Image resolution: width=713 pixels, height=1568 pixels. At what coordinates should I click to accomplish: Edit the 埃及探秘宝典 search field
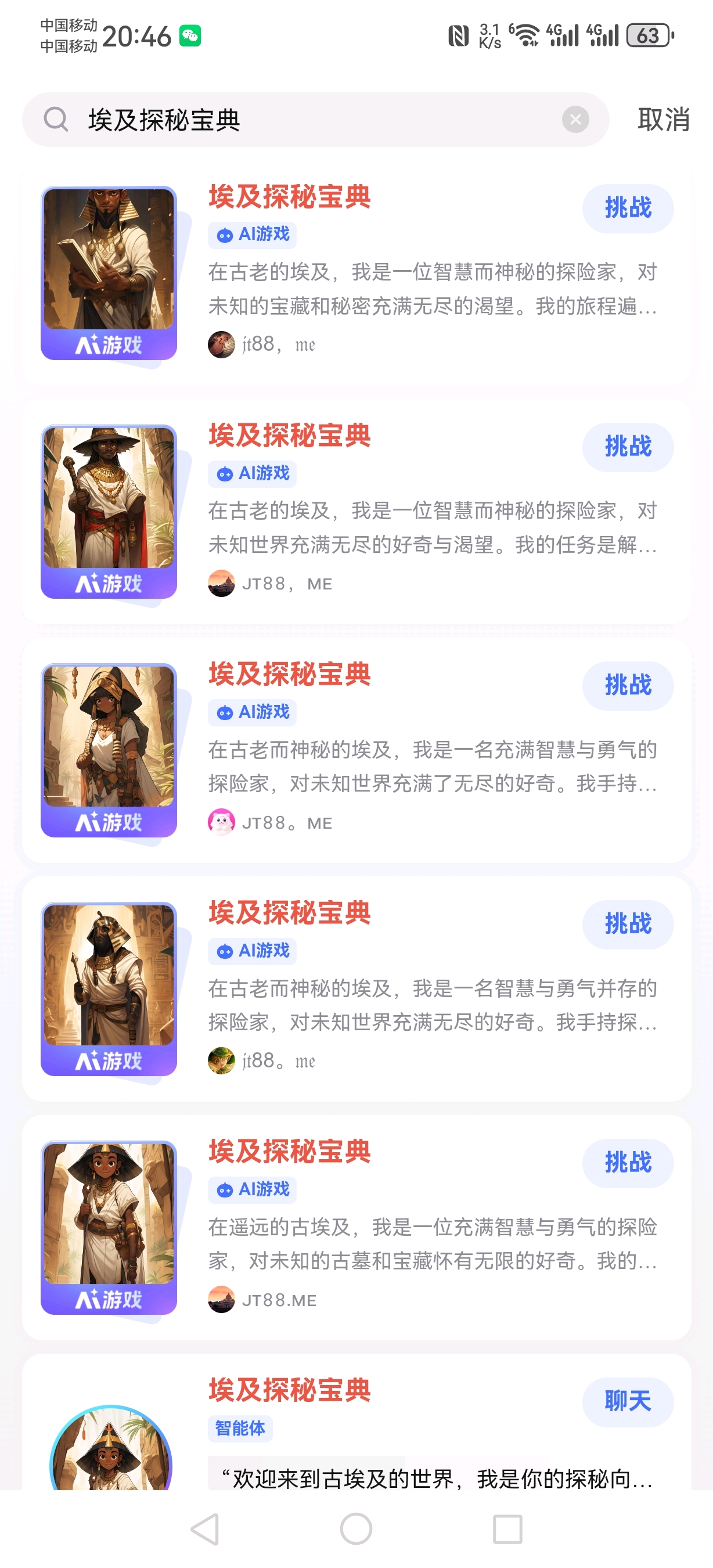315,119
